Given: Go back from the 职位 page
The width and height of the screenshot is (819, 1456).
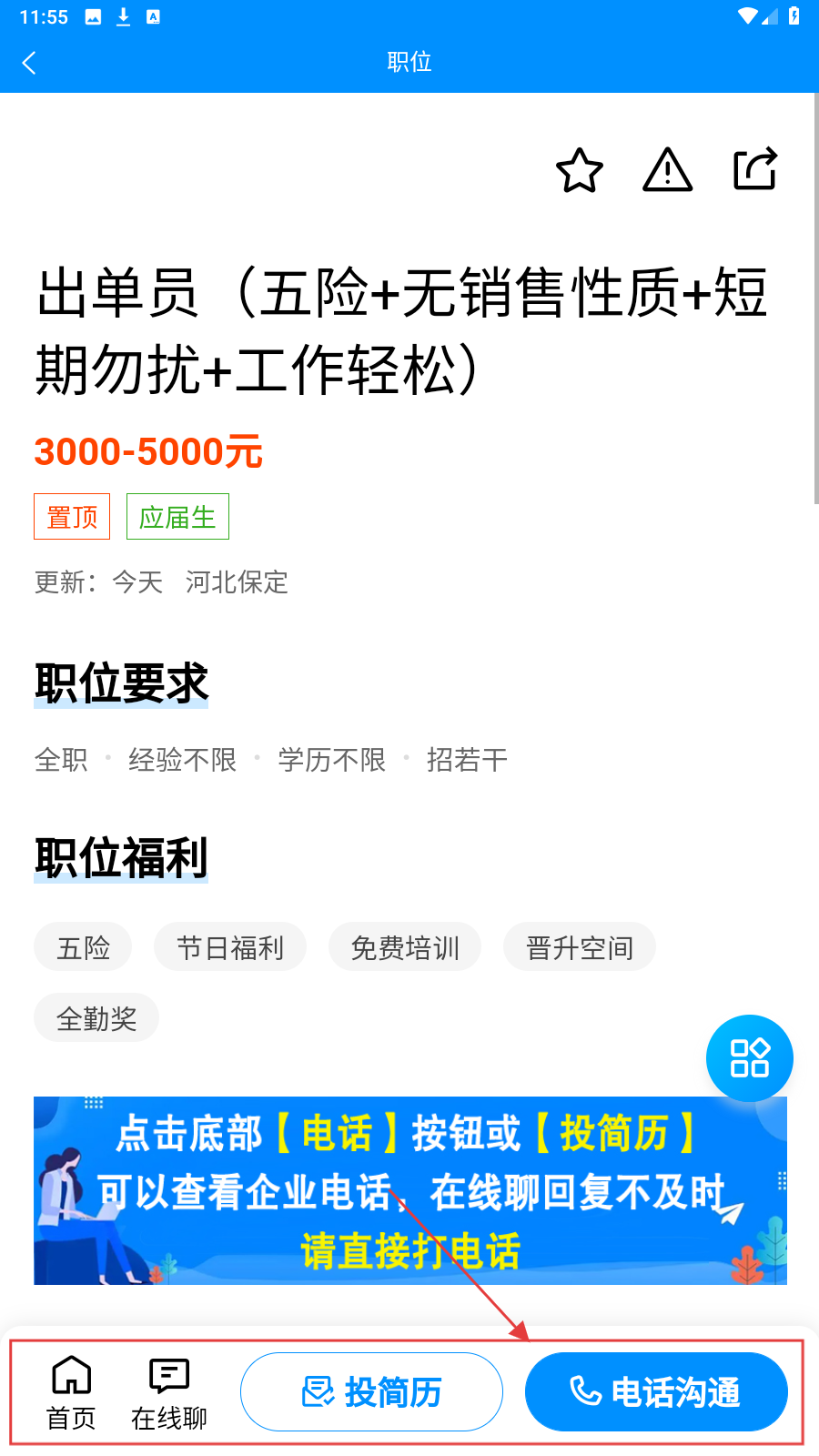Looking at the screenshot, I should pyautogui.click(x=29, y=63).
